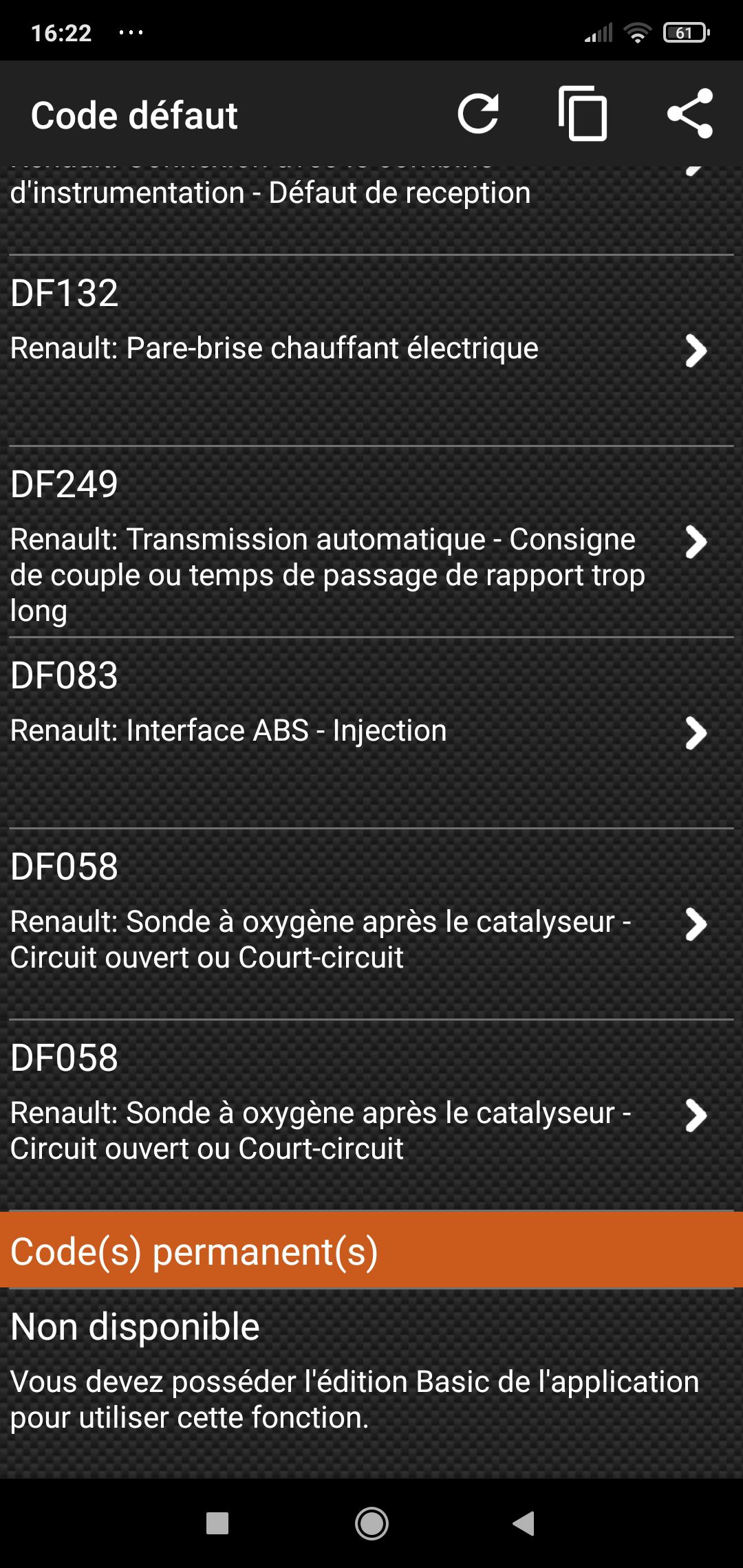Go to the home screen
Image resolution: width=743 pixels, height=1568 pixels.
pyautogui.click(x=371, y=1523)
